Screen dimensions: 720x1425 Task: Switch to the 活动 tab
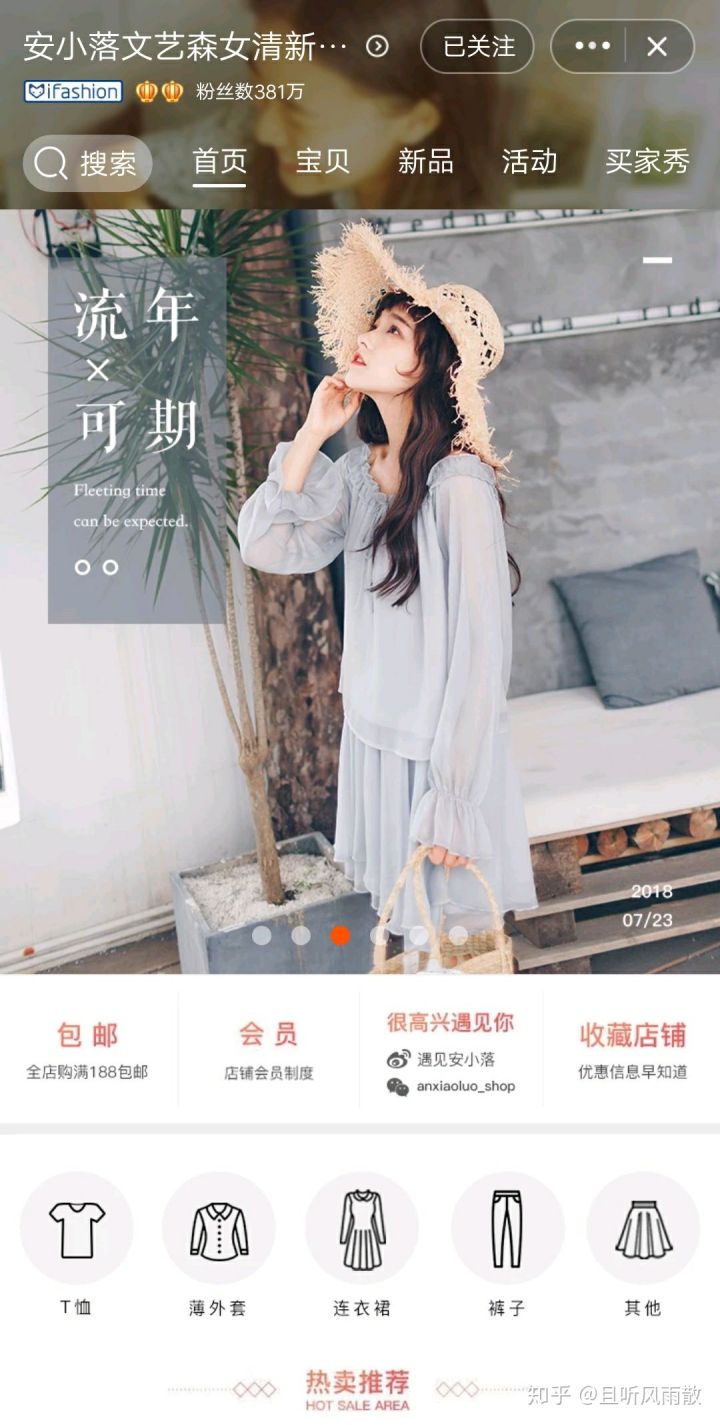point(529,162)
